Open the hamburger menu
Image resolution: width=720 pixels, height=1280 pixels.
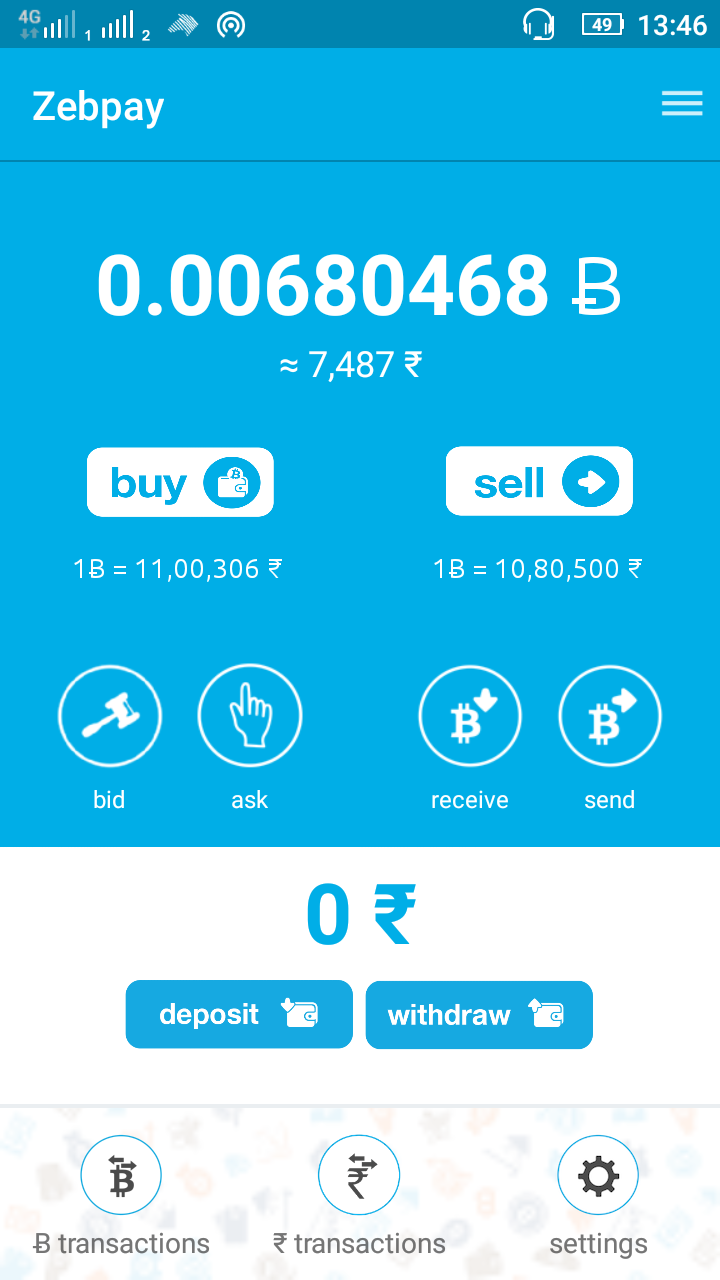point(682,104)
